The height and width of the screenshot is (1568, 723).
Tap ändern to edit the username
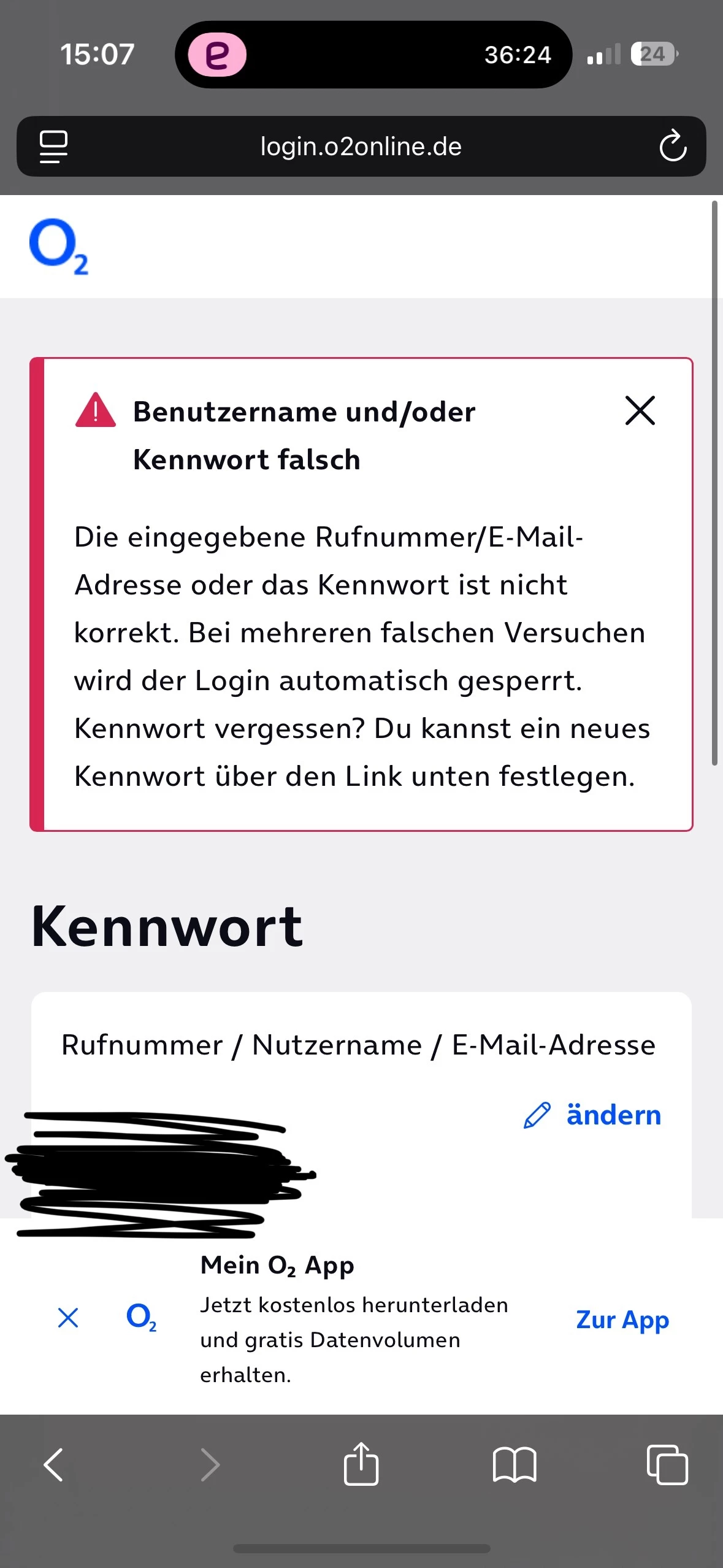pyautogui.click(x=593, y=1115)
